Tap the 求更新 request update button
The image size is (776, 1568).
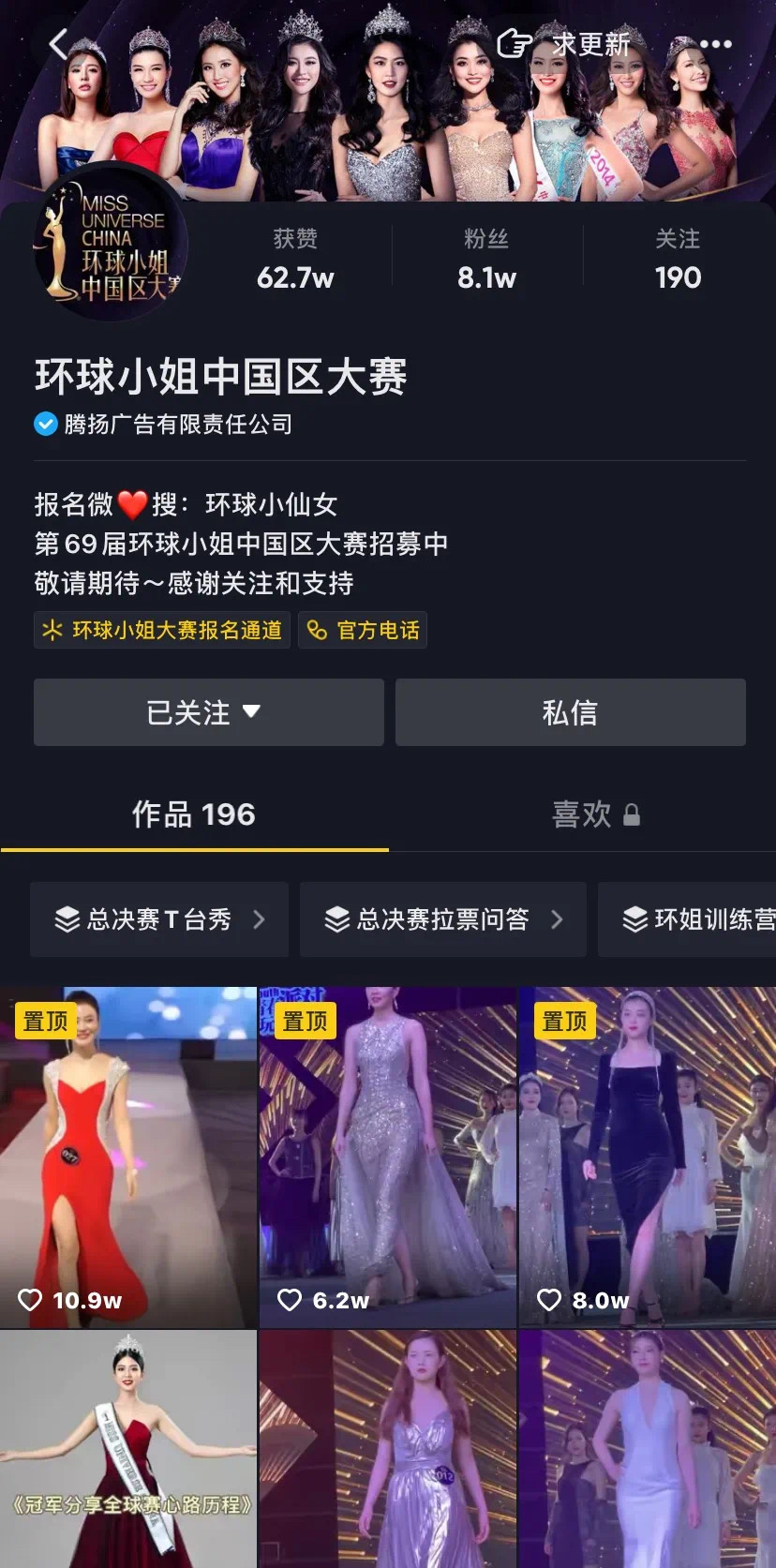pyautogui.click(x=564, y=44)
